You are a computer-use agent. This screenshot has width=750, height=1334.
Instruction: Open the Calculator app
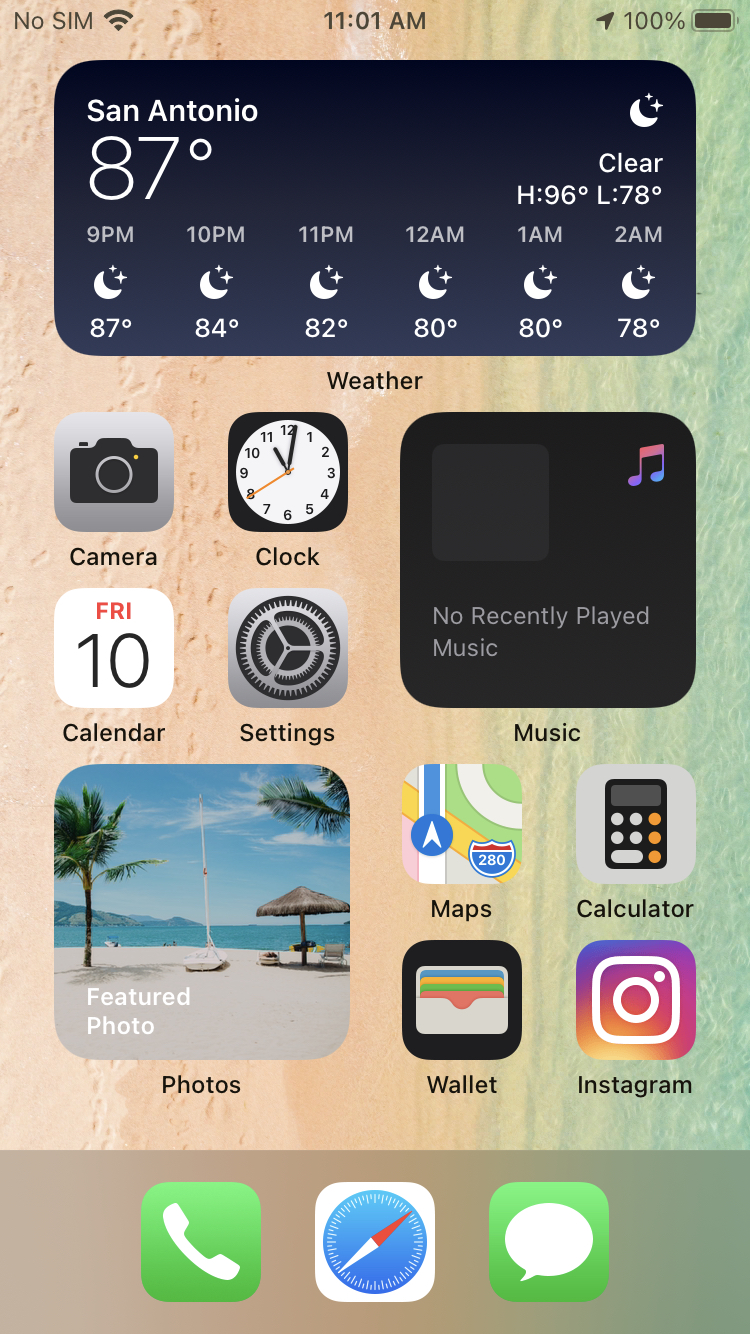pos(636,824)
